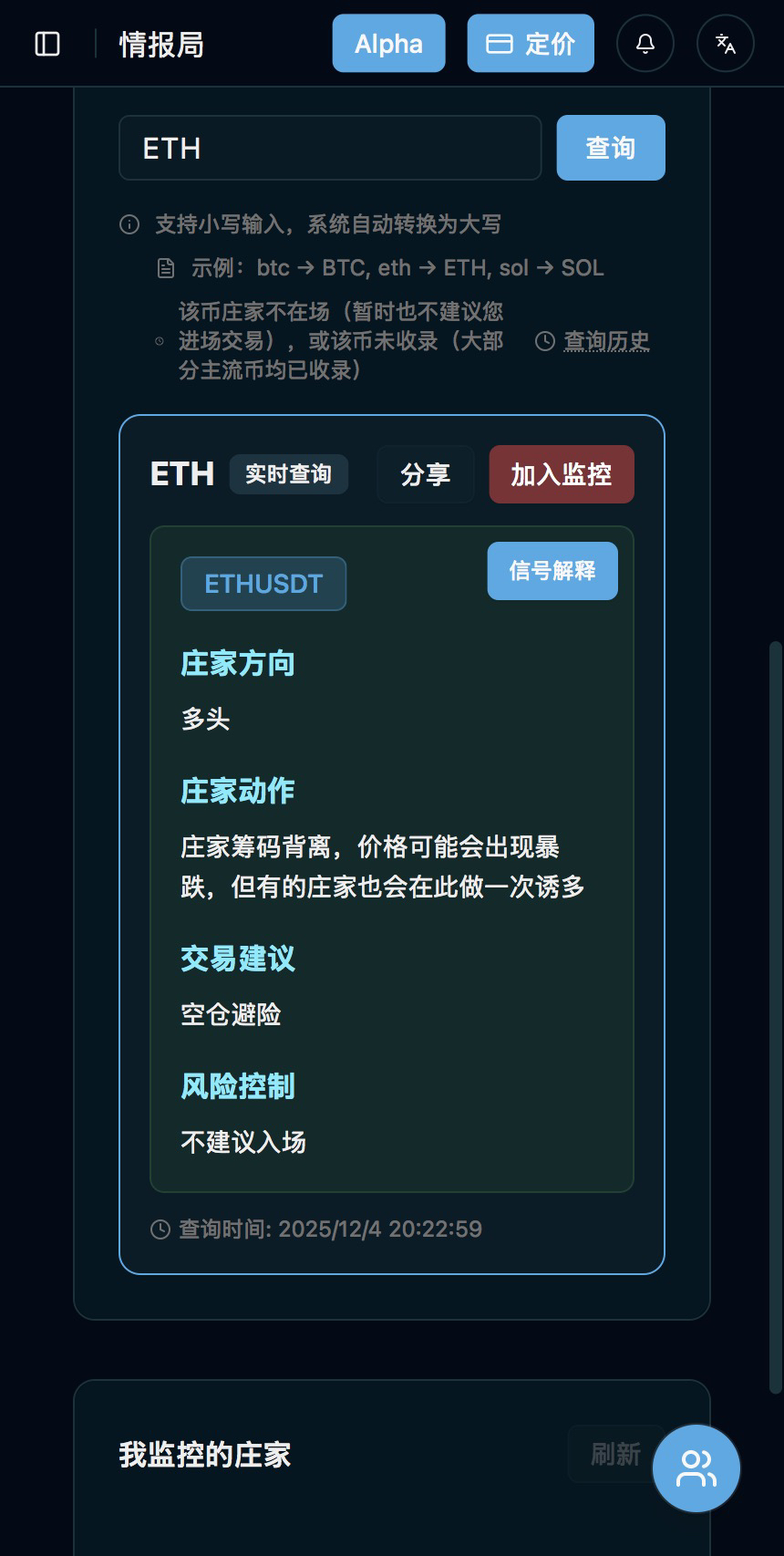Add ETH to monitoring with 加入监控
This screenshot has height=1556, width=784.
pos(562,474)
